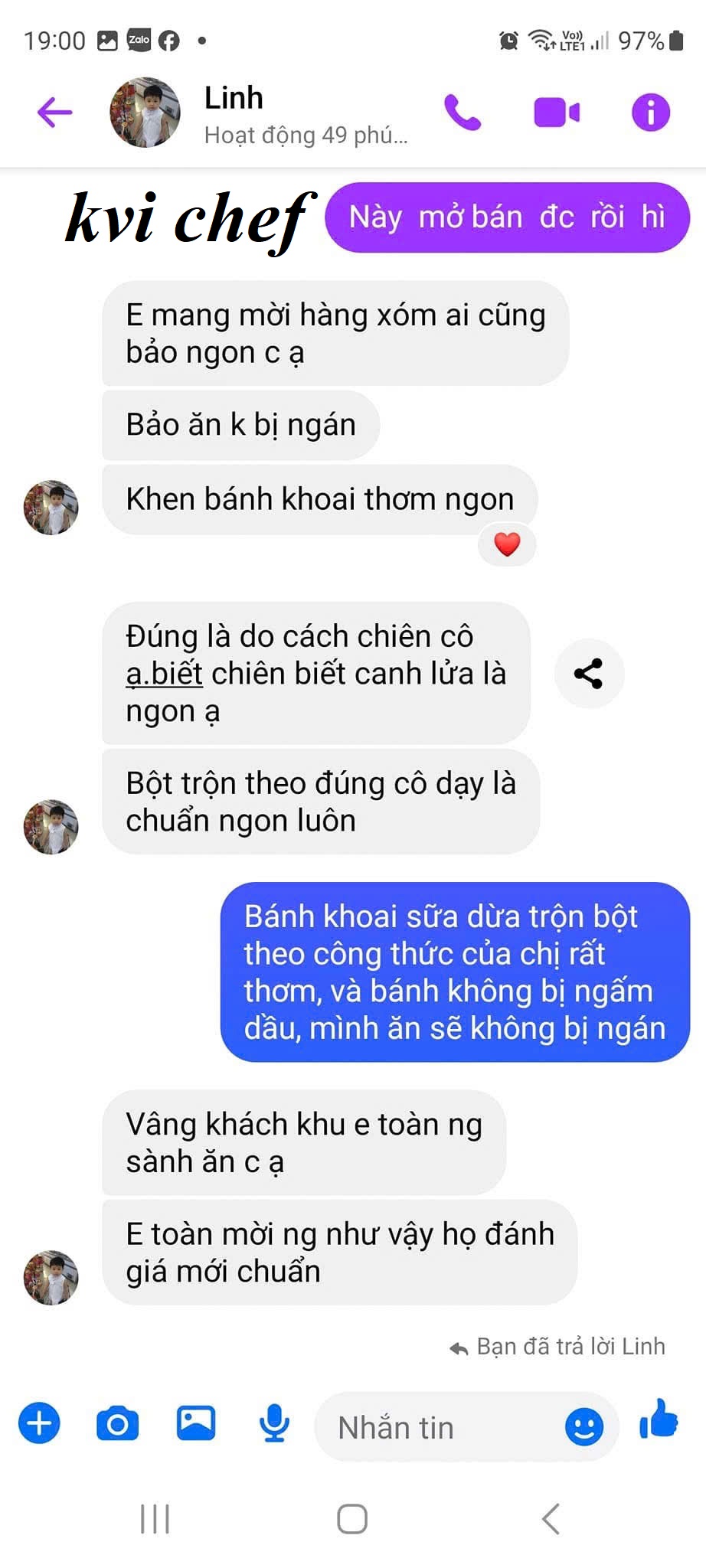The width and height of the screenshot is (706, 1568).
Task: Record a voice message with the microphone
Action: point(274,1423)
